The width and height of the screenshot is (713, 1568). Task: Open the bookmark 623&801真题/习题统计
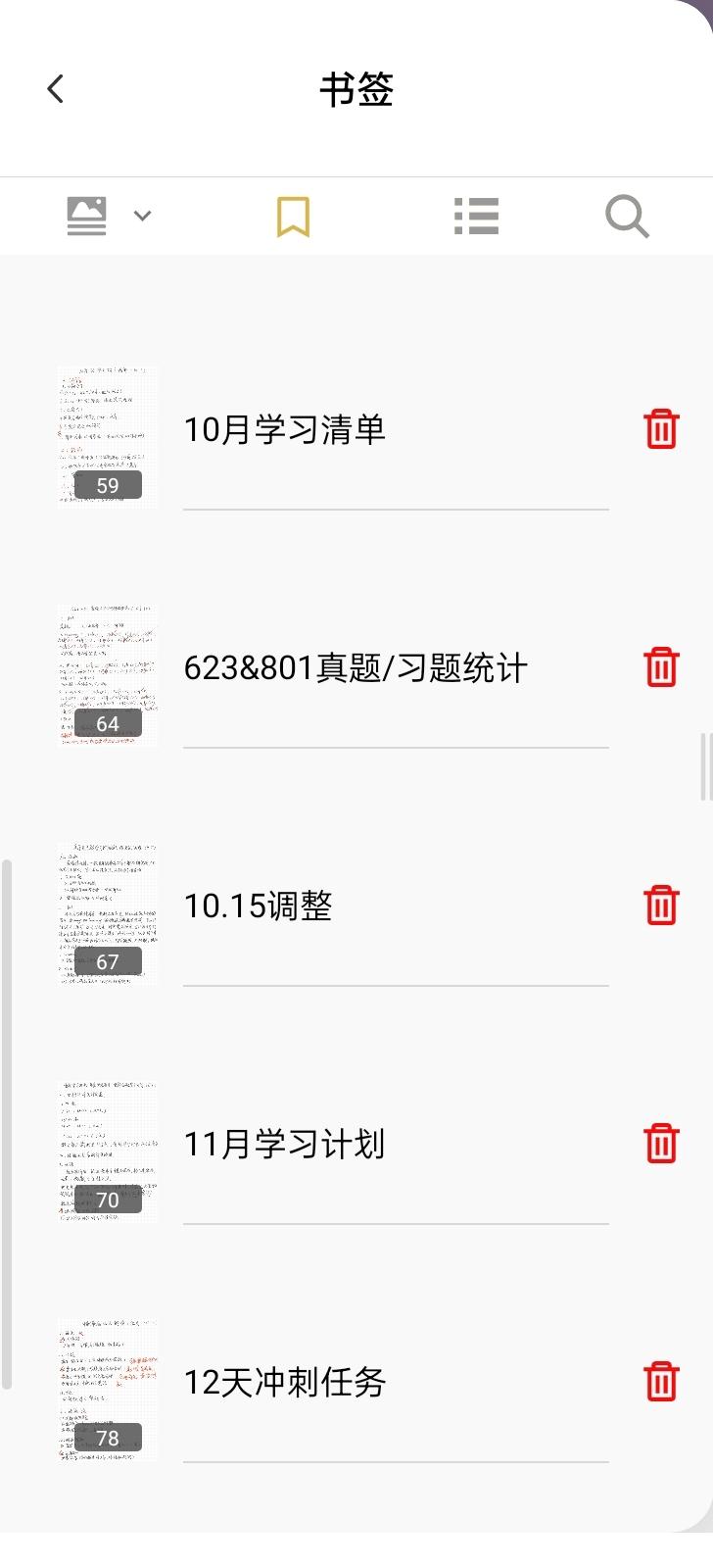[x=356, y=668]
